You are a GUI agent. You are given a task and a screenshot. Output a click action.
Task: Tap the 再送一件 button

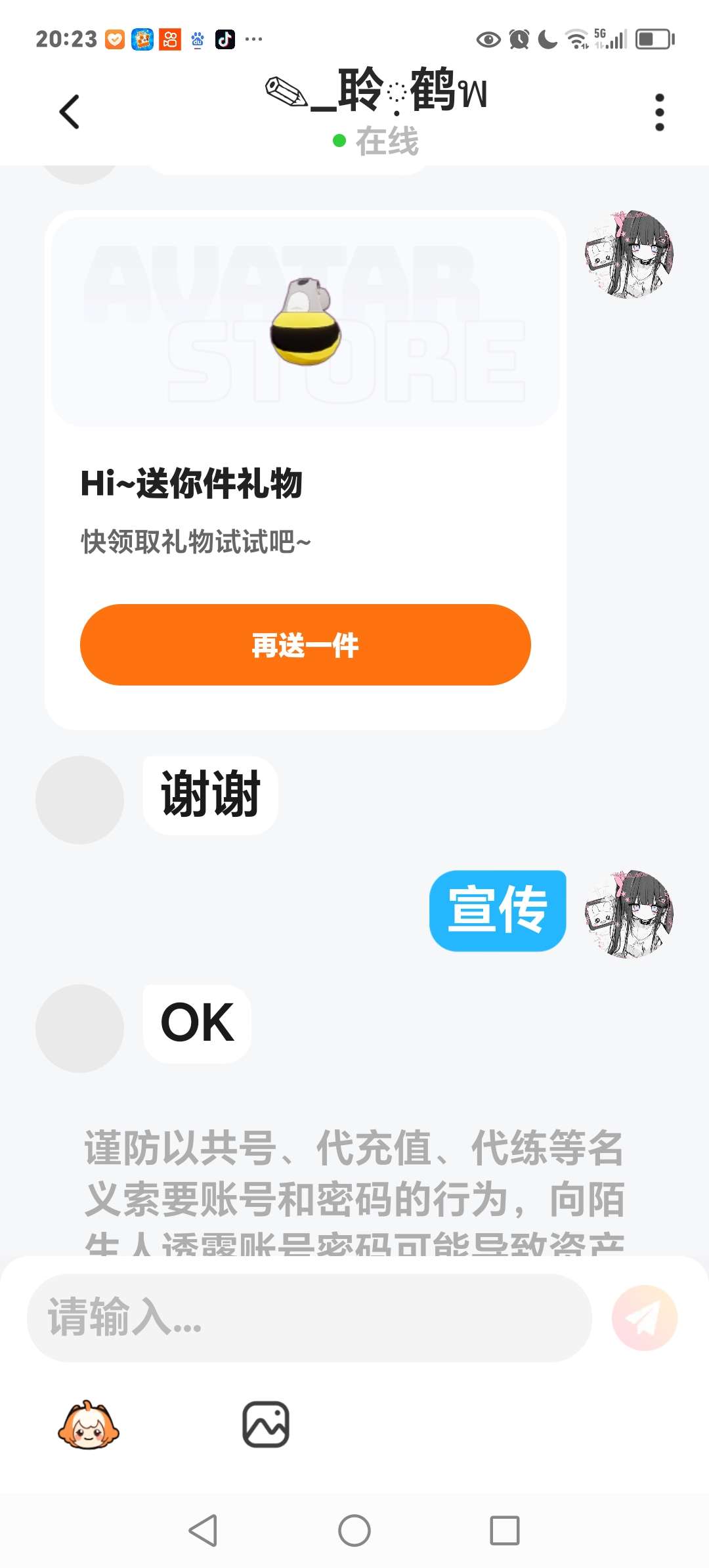(x=305, y=645)
